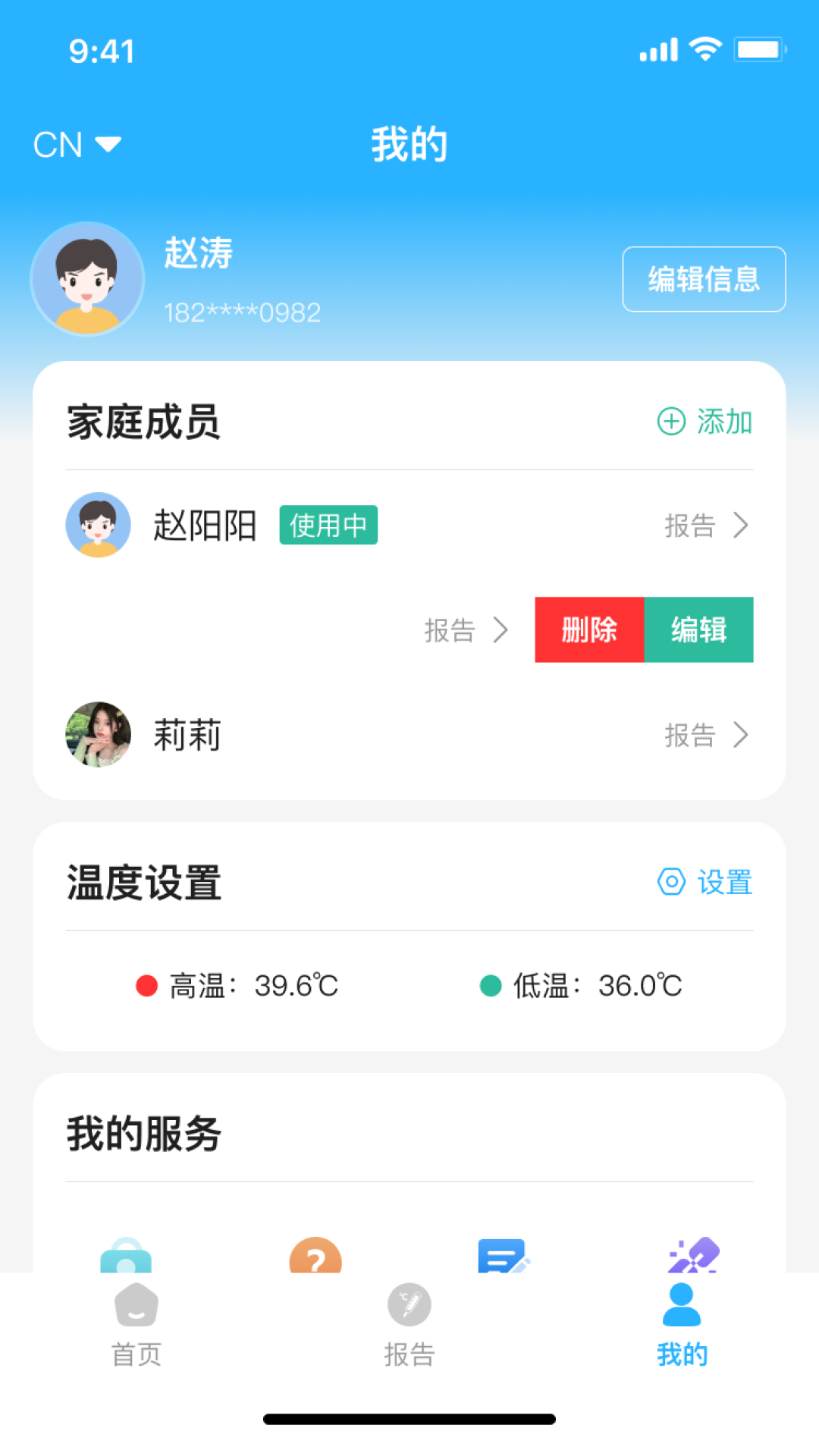Tap the home icon above 首页
This screenshot has height=1456, width=819.
pyautogui.click(x=136, y=1304)
